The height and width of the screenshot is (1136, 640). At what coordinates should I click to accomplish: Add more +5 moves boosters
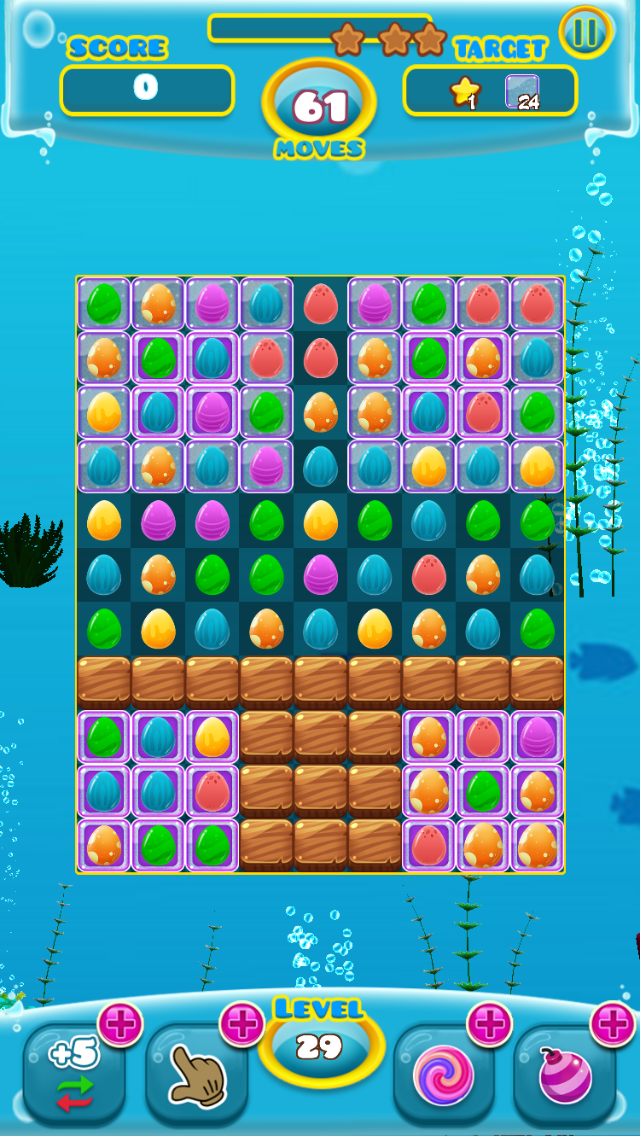(120, 1023)
